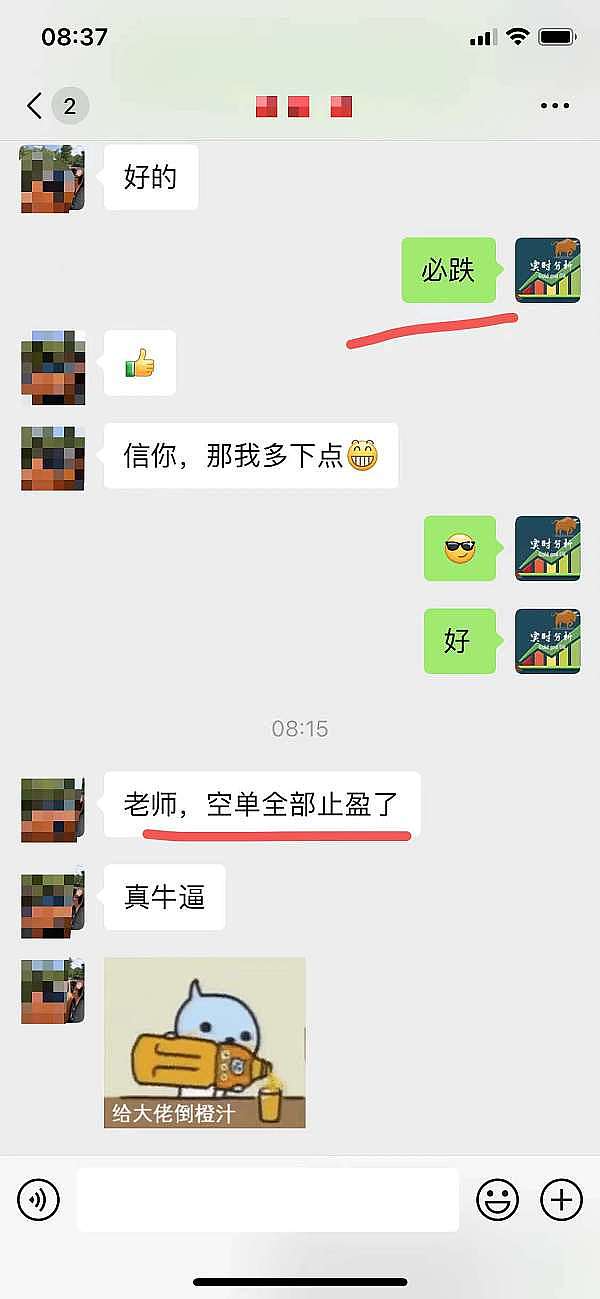Open the avatar next to 必跌
Screen dimensions: 600x1299
click(x=547, y=270)
